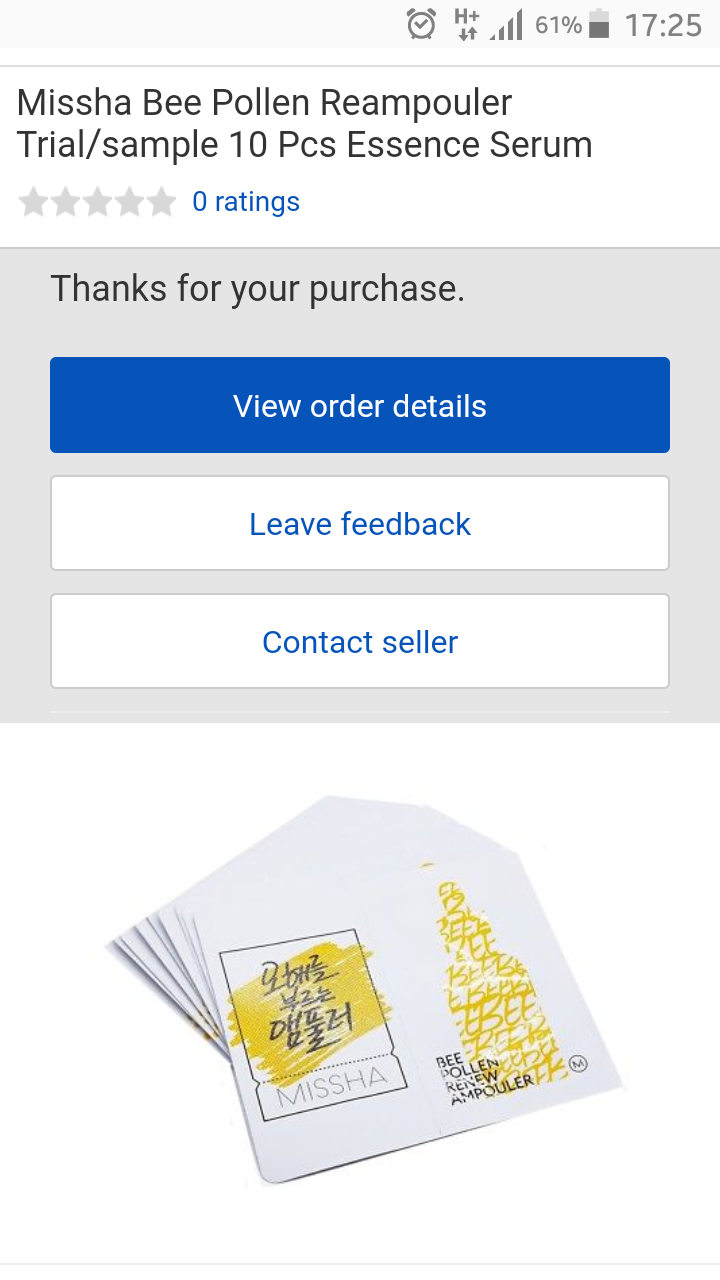720x1280 pixels.
Task: Contact the seller
Action: tap(360, 641)
